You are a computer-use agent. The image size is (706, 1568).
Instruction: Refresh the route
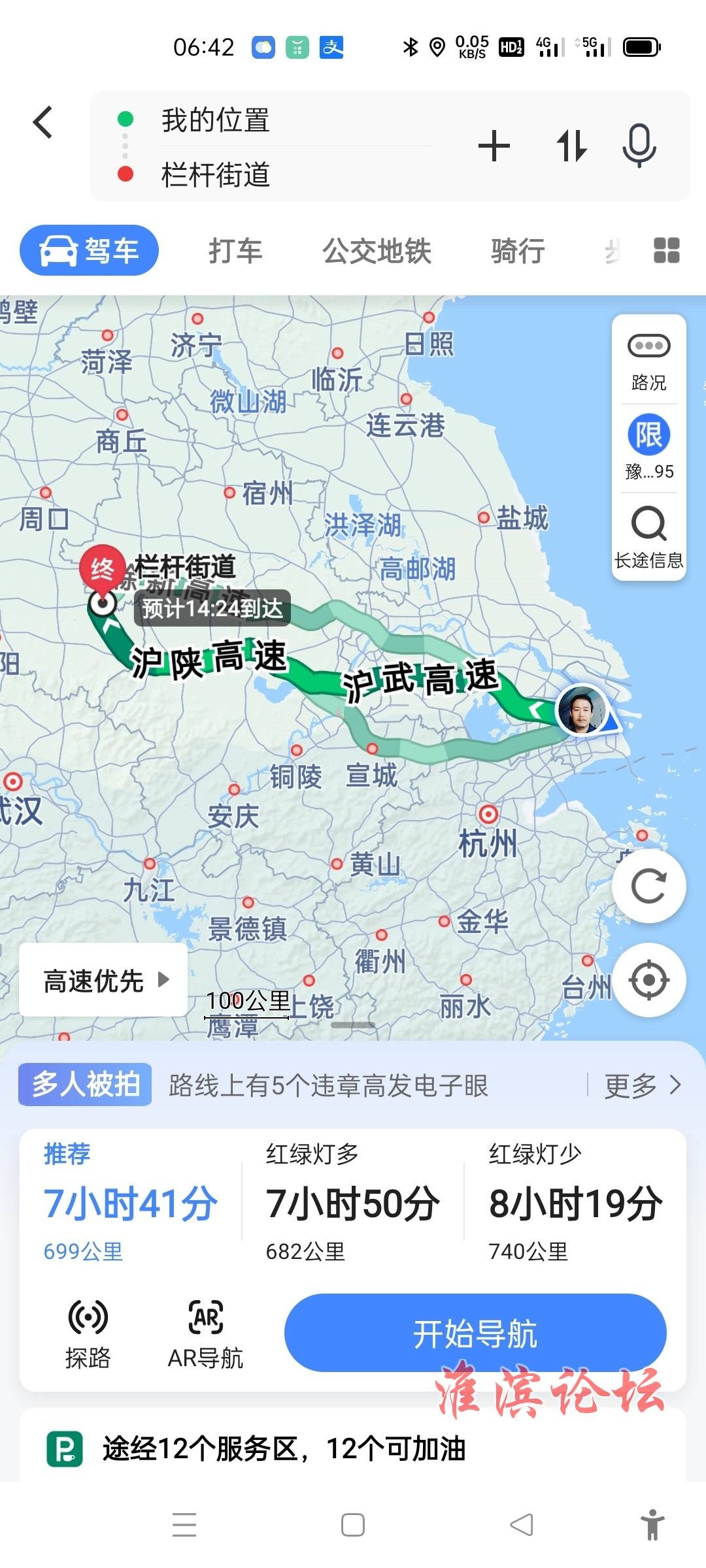pos(648,887)
